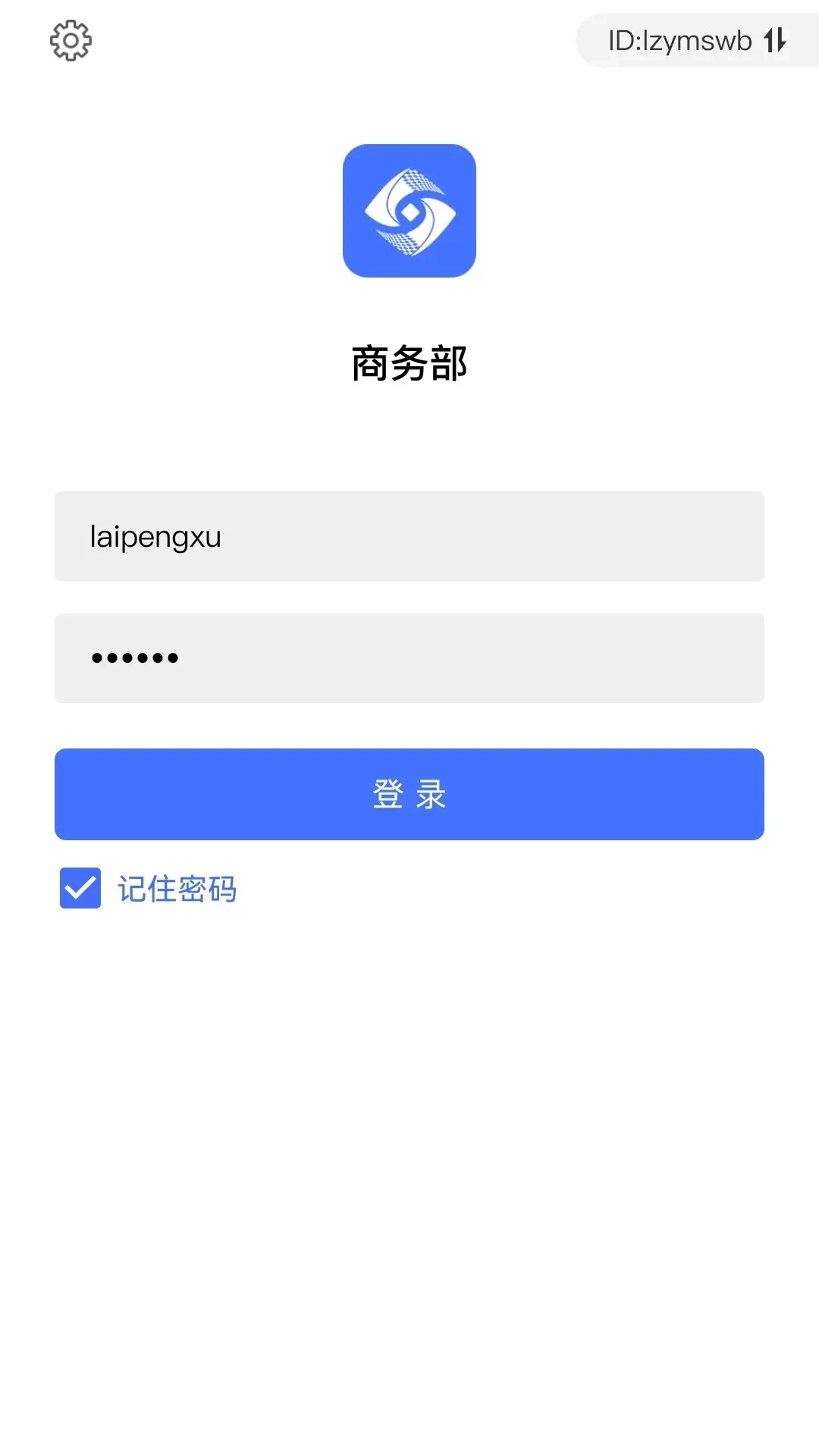The image size is (819, 1456).
Task: Toggle the remember password option
Action: tap(80, 890)
